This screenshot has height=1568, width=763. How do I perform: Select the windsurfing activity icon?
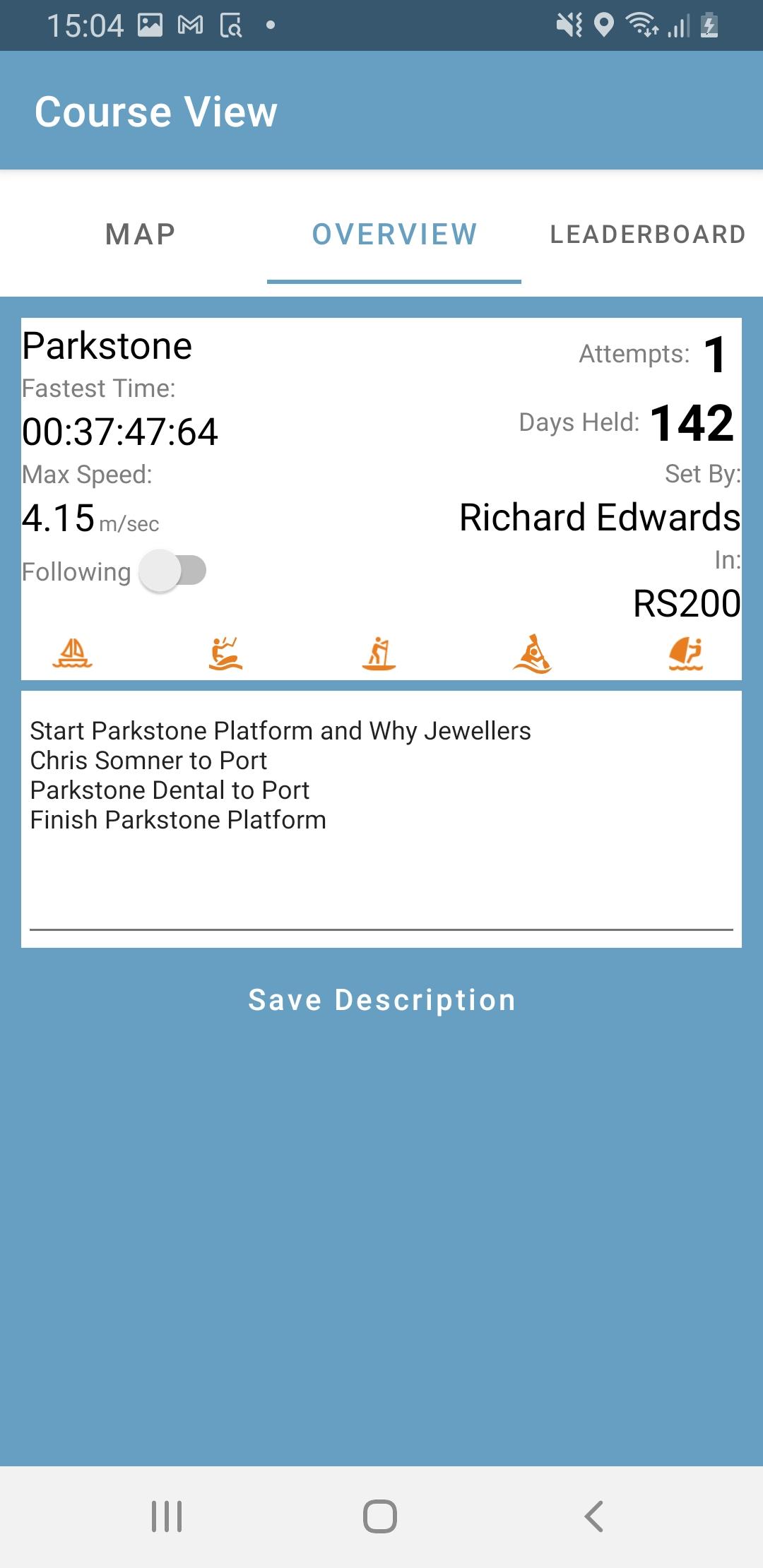coord(685,653)
